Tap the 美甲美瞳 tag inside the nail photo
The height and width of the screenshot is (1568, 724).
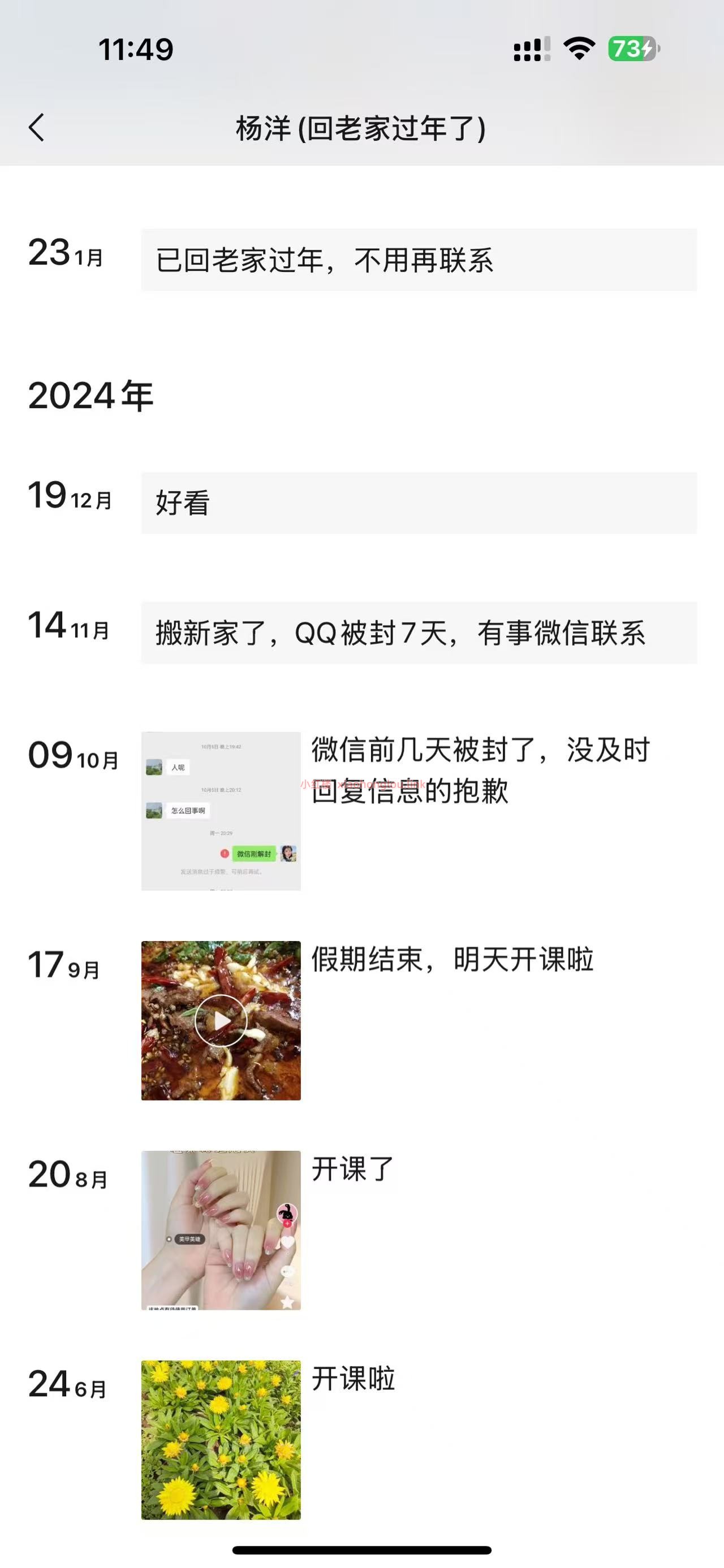[191, 1239]
